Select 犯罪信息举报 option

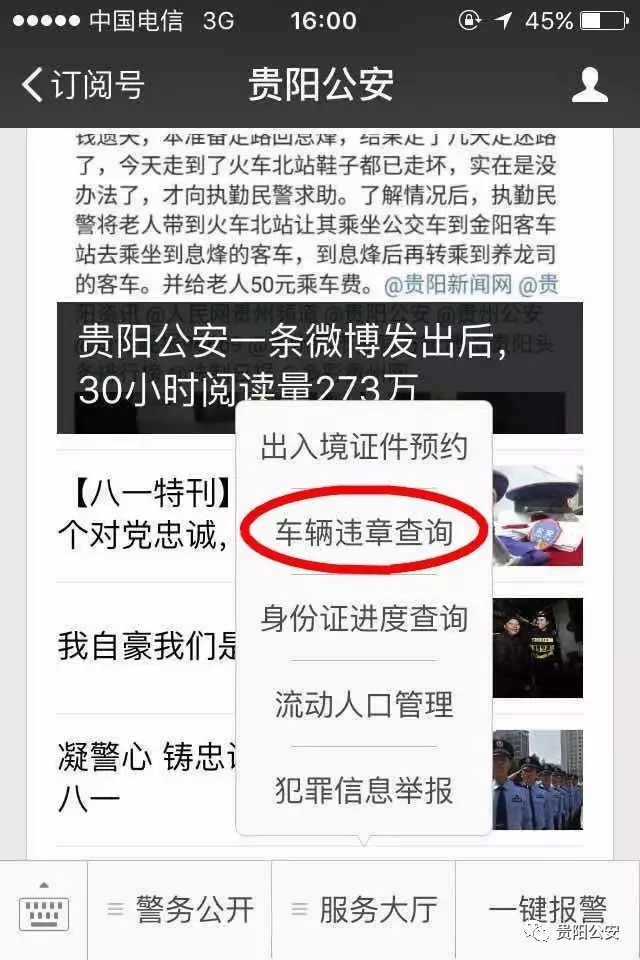(x=364, y=790)
